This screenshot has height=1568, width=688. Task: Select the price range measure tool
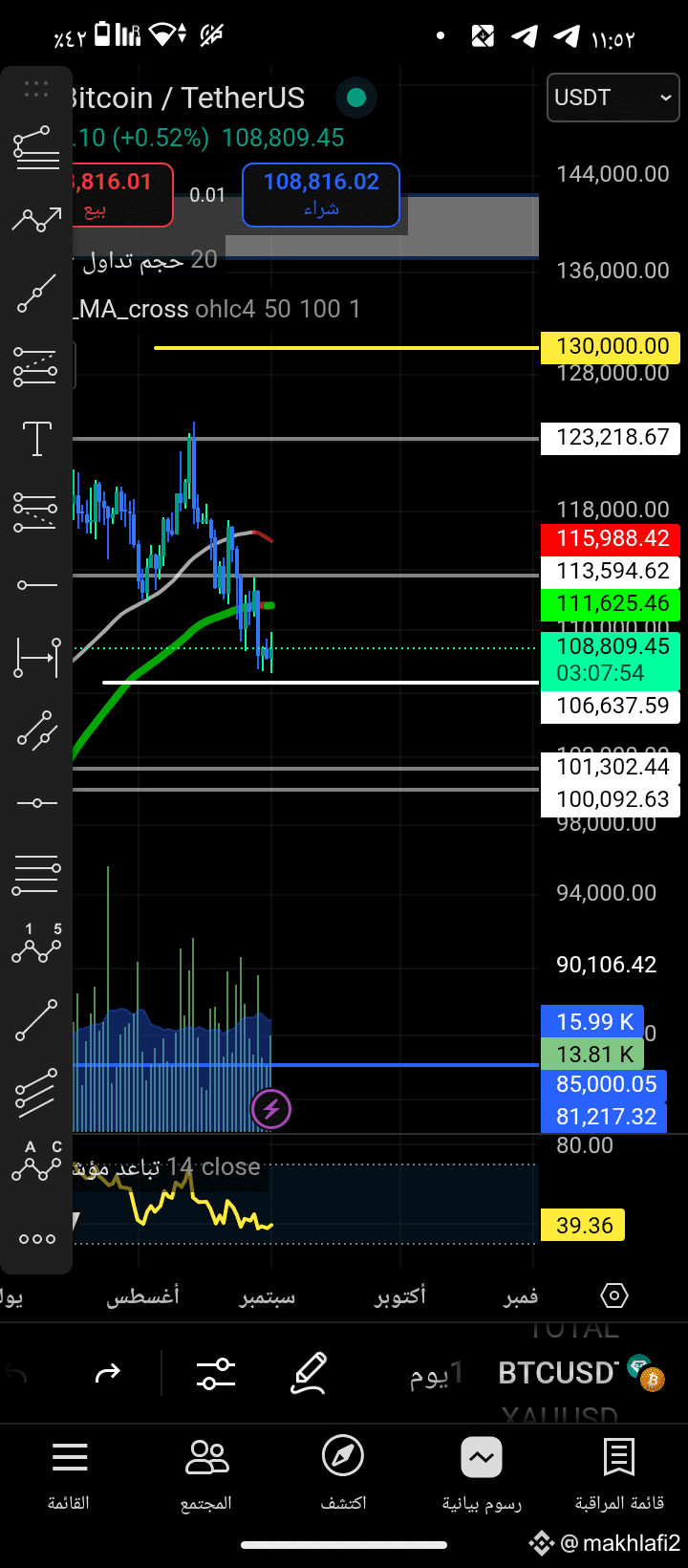tap(36, 659)
